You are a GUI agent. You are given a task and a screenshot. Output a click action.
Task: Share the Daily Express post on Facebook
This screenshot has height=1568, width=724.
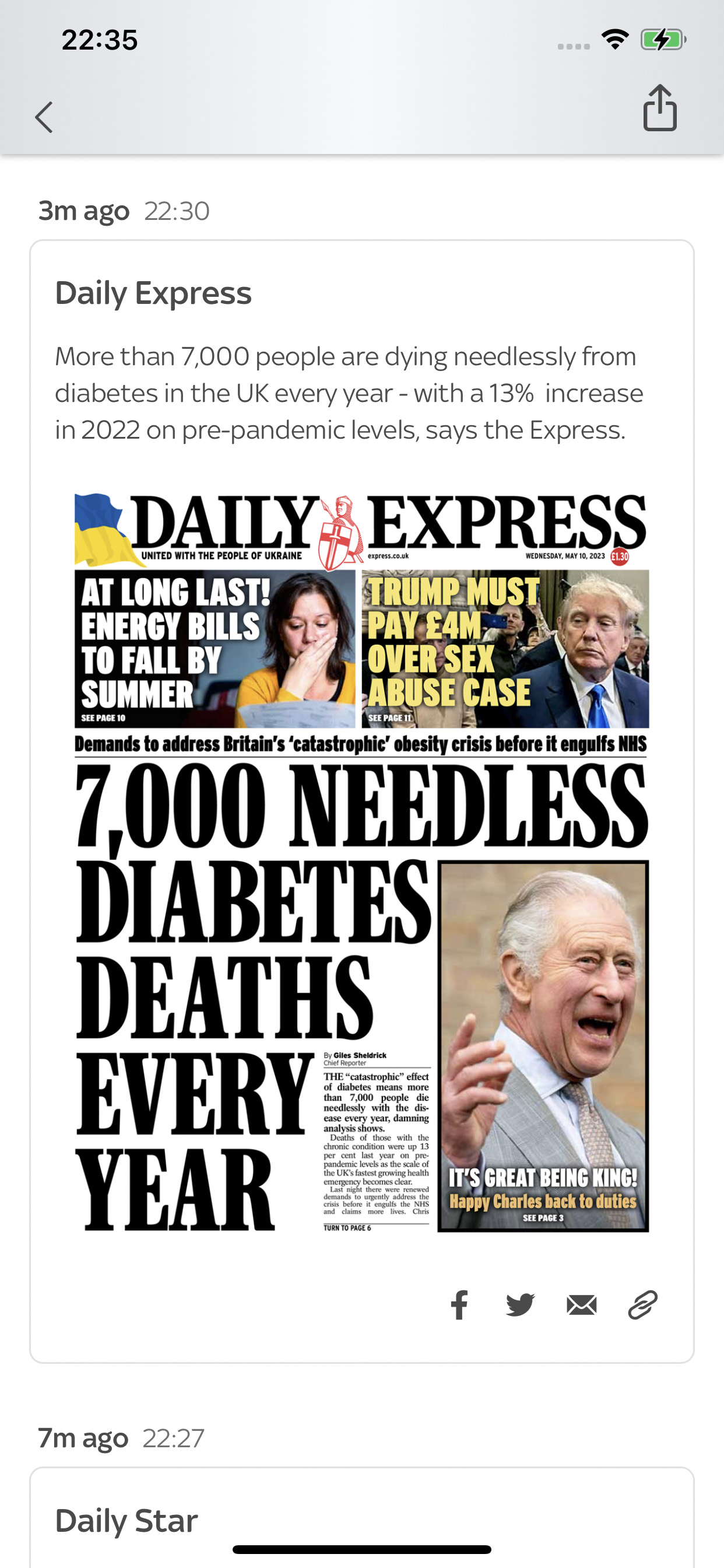460,1305
